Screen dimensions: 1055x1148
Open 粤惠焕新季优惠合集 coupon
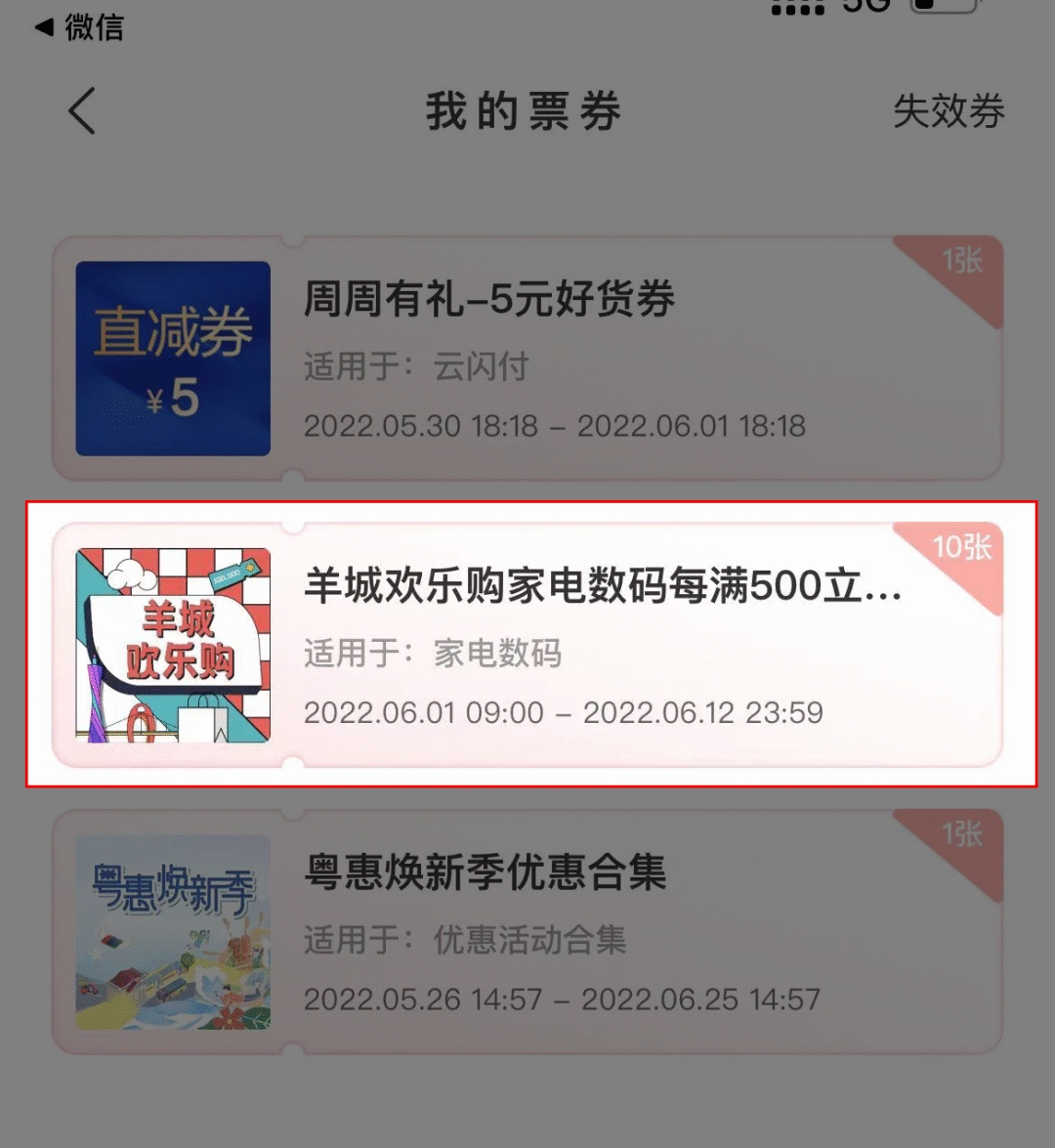(x=527, y=931)
